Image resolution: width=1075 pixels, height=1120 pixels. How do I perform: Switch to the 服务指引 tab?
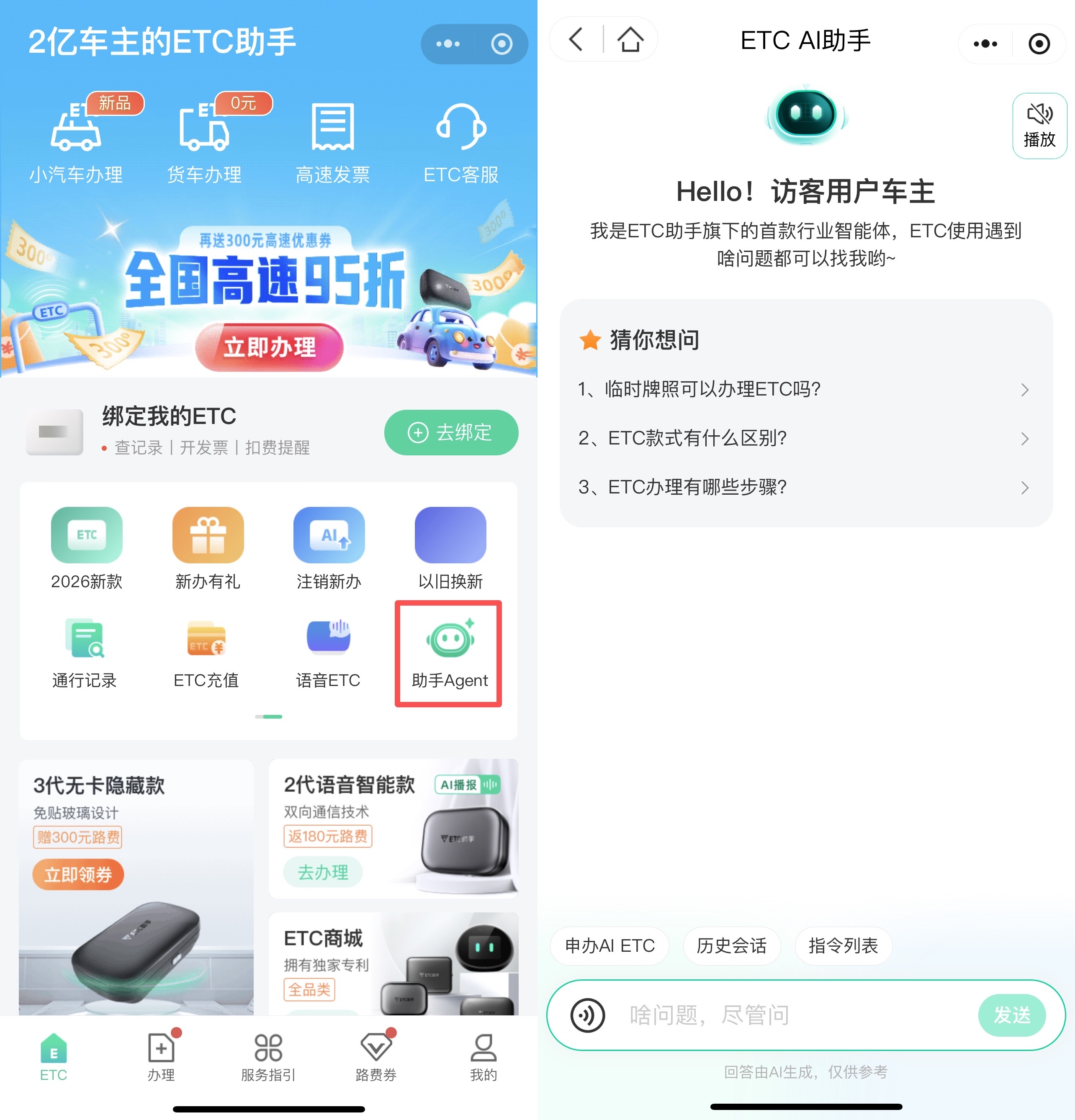[268, 1057]
